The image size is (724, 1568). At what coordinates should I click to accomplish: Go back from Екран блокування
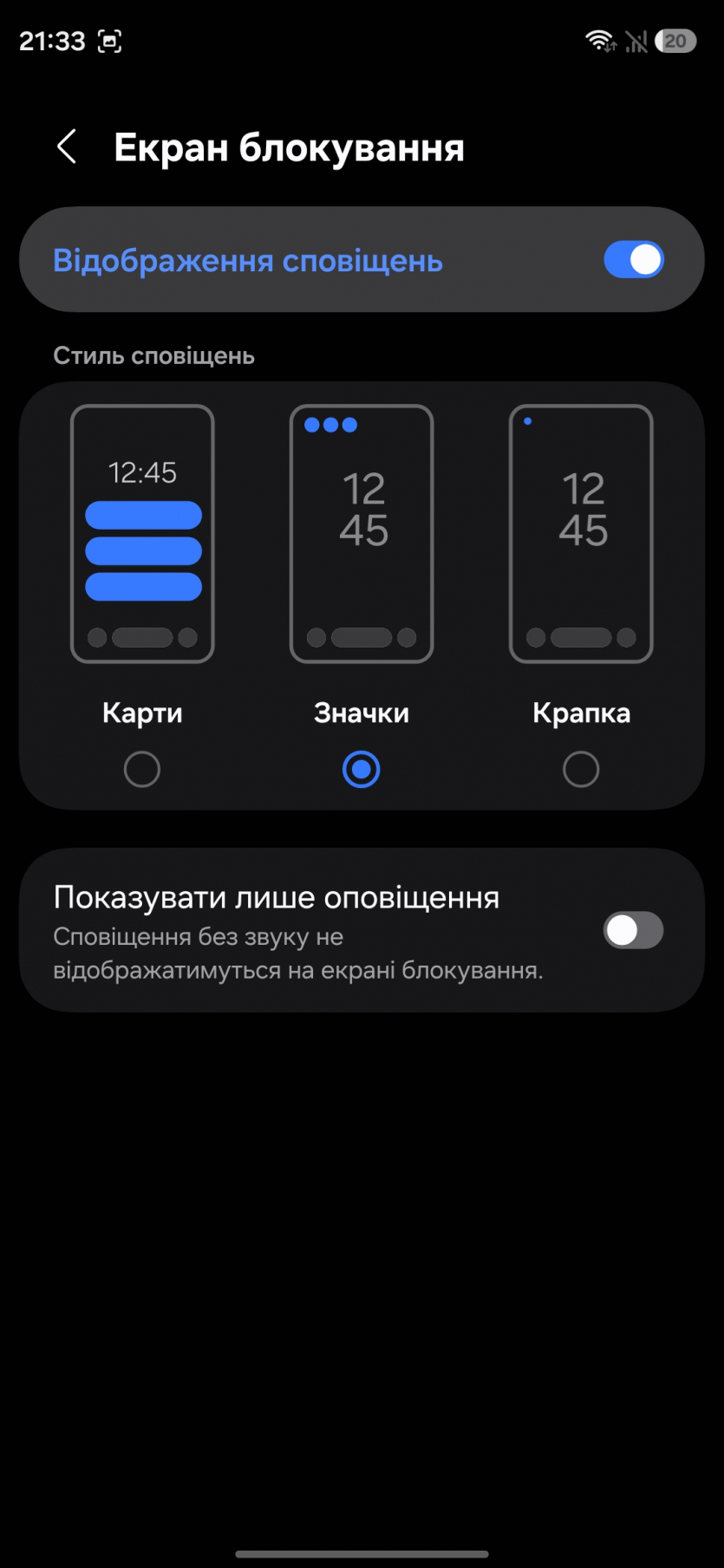(67, 146)
